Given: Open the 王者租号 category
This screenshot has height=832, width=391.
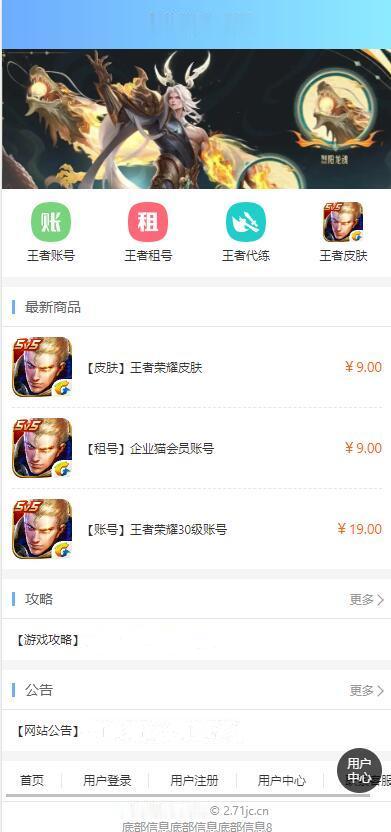Looking at the screenshot, I should pos(148,232).
